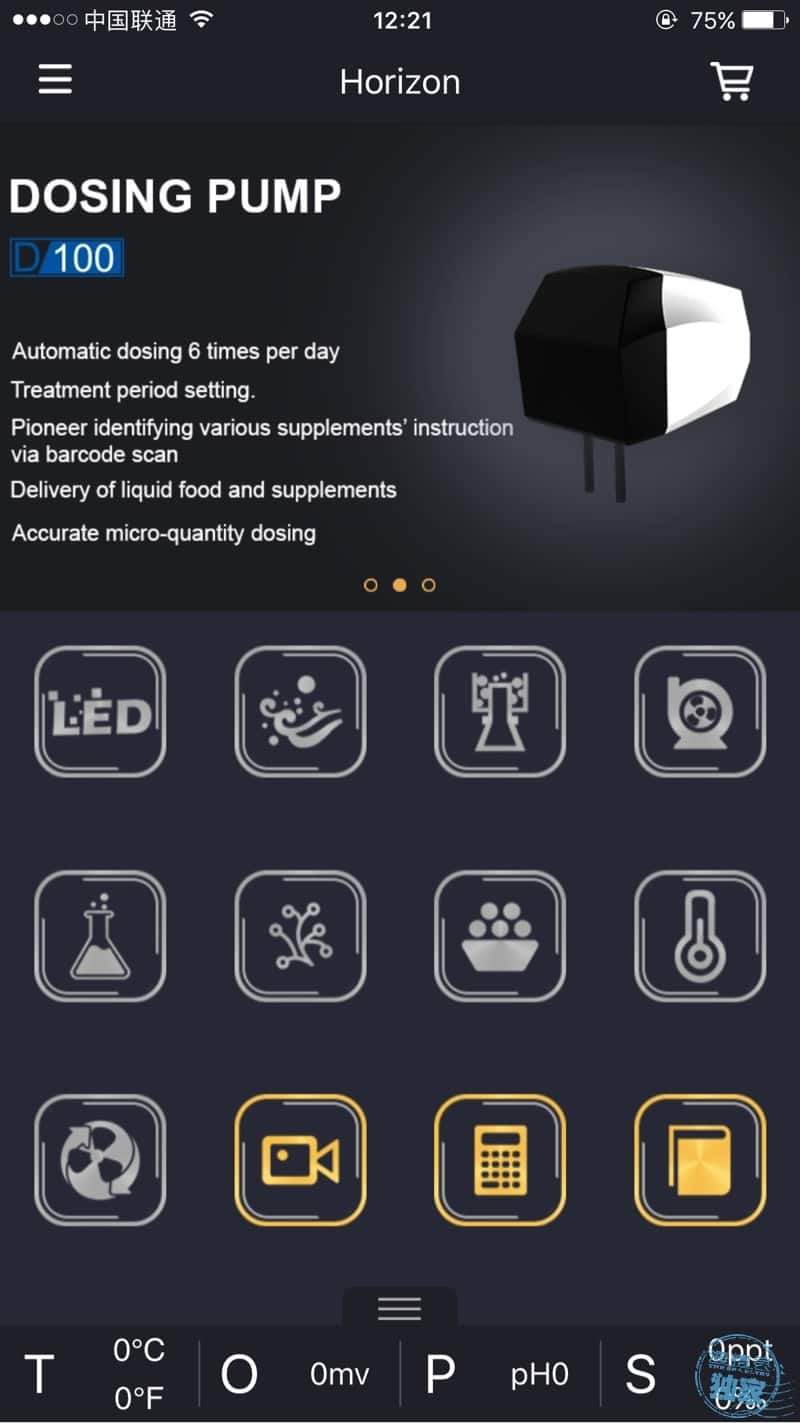This screenshot has width=800, height=1423.
Task: Open the shopping cart
Action: click(x=732, y=81)
